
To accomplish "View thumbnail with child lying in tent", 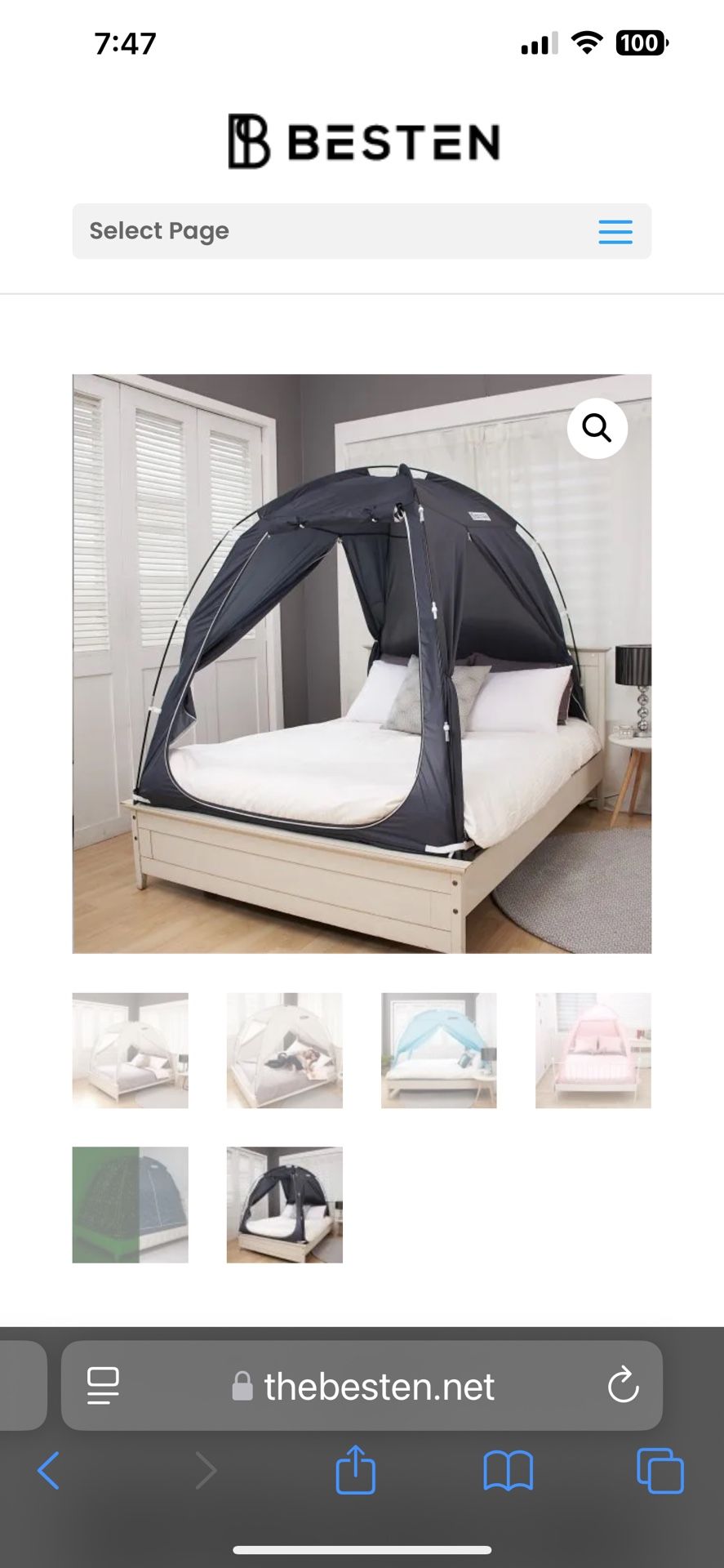I will 284,1050.
